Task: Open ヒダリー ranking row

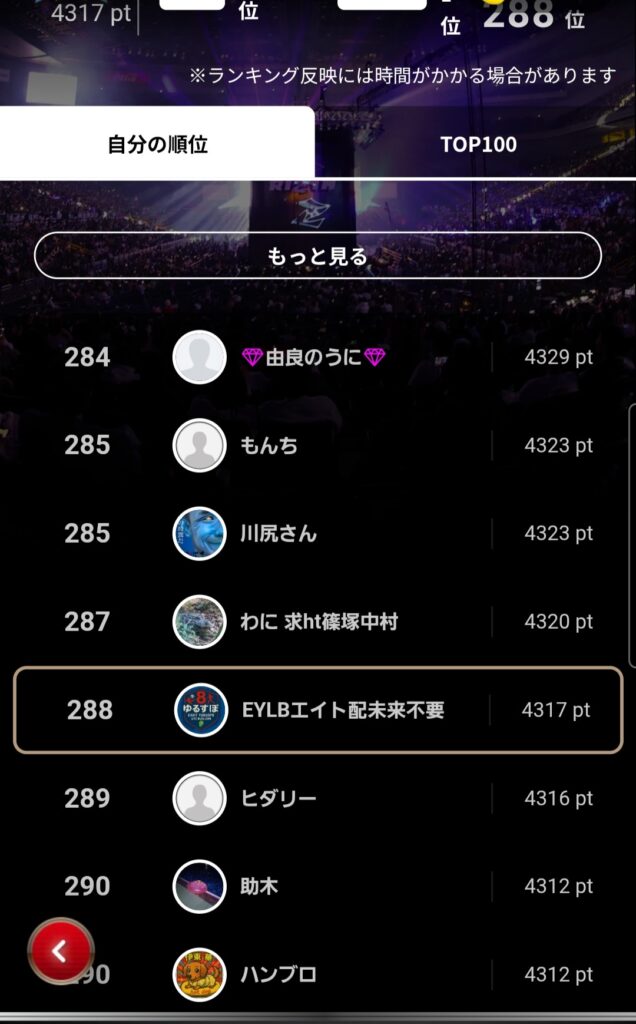Action: (318, 798)
